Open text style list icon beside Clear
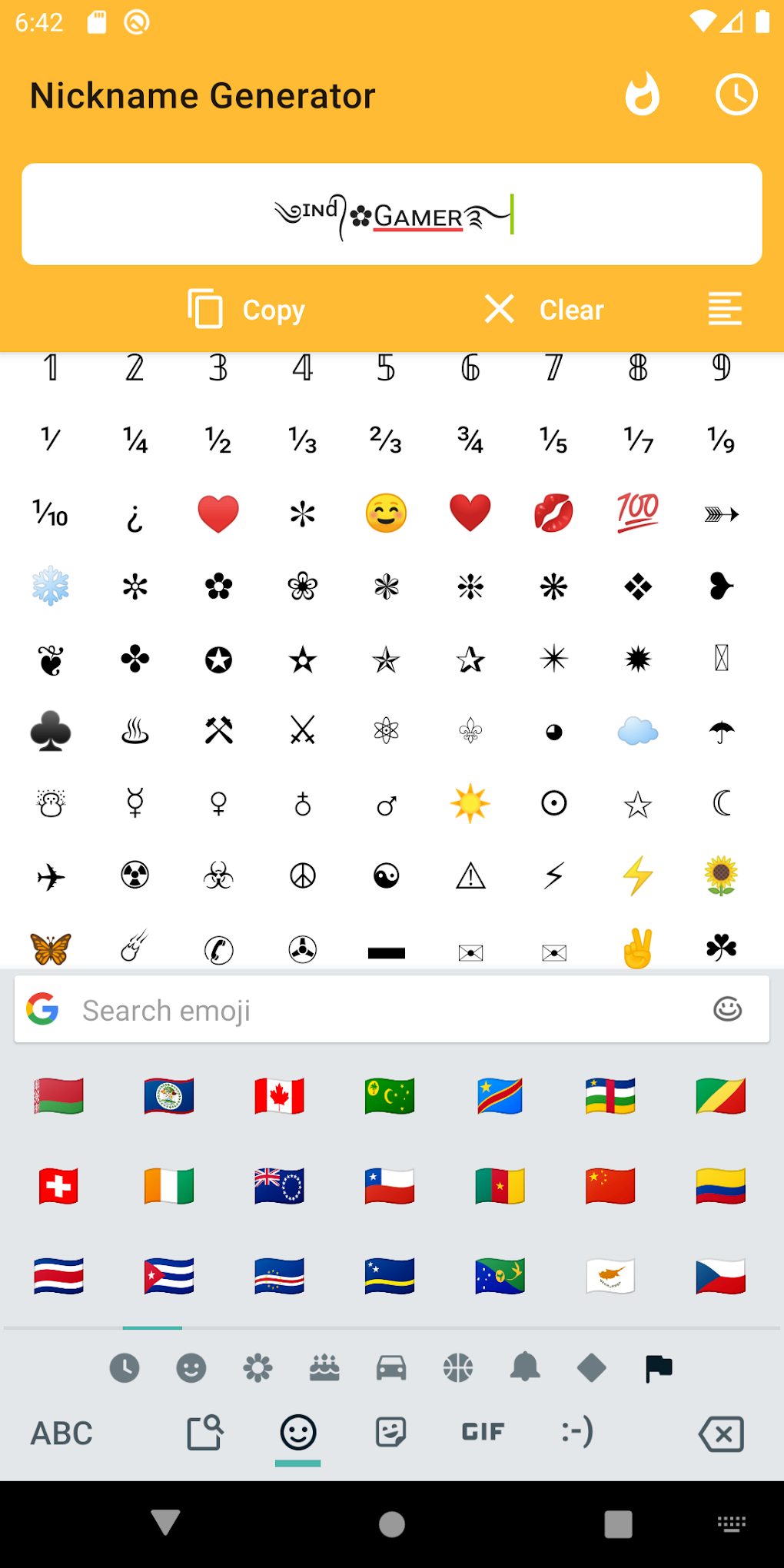Viewport: 784px width, 1568px height. click(x=723, y=309)
